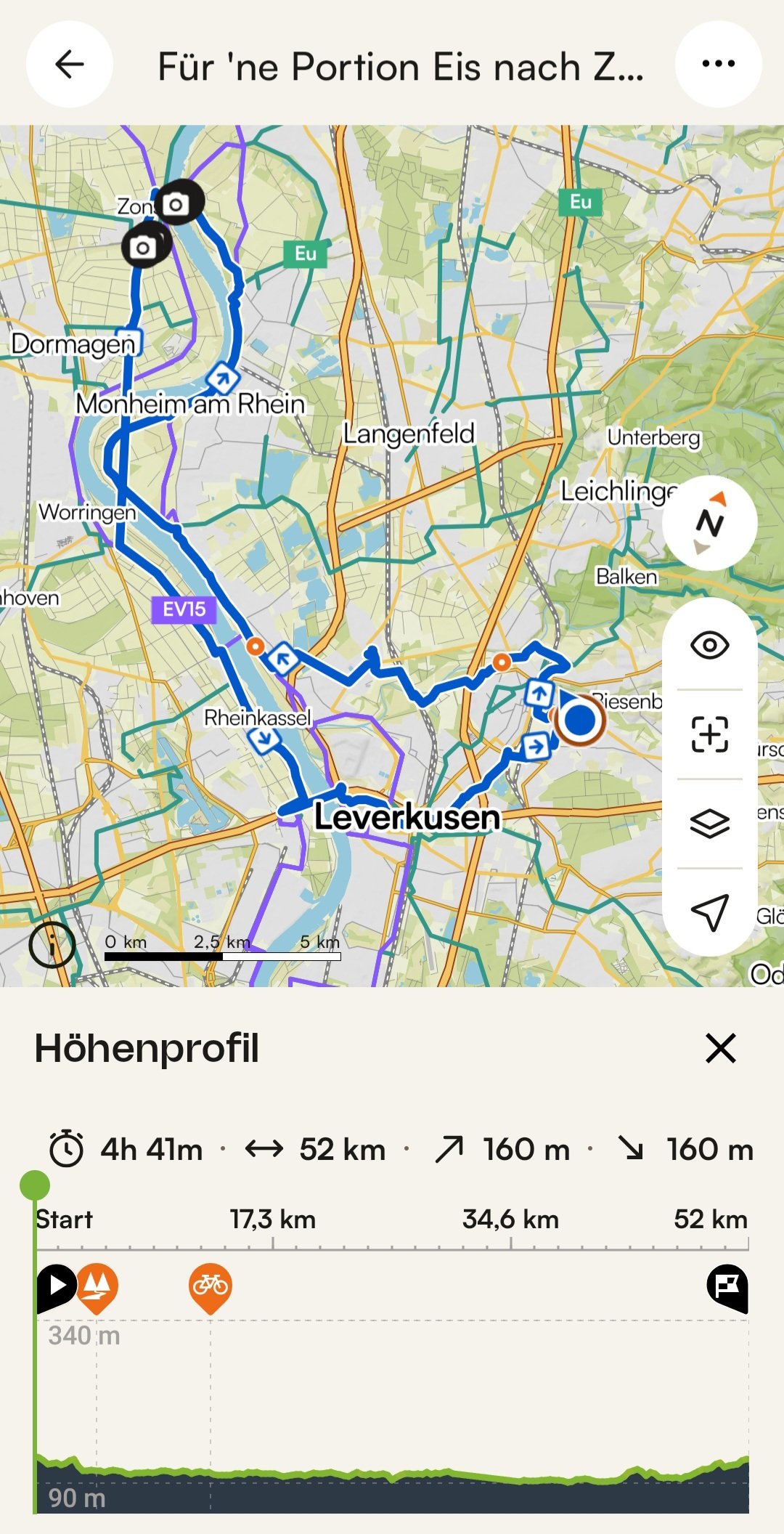Screen dimensions: 784x1534
Task: Jump to the finish flag marker
Action: (728, 1287)
